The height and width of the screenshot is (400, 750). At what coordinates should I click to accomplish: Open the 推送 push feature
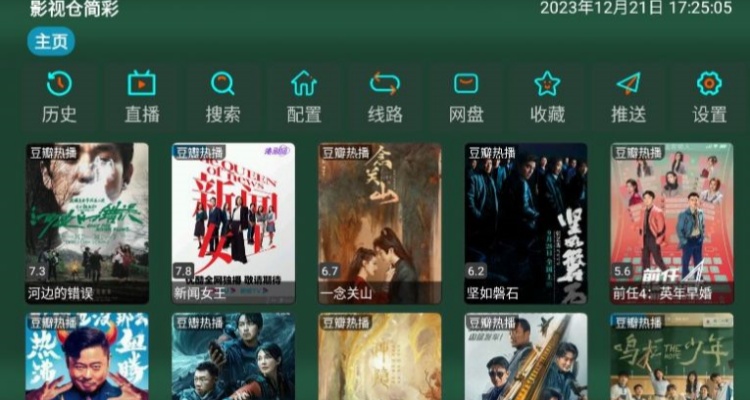tap(628, 97)
